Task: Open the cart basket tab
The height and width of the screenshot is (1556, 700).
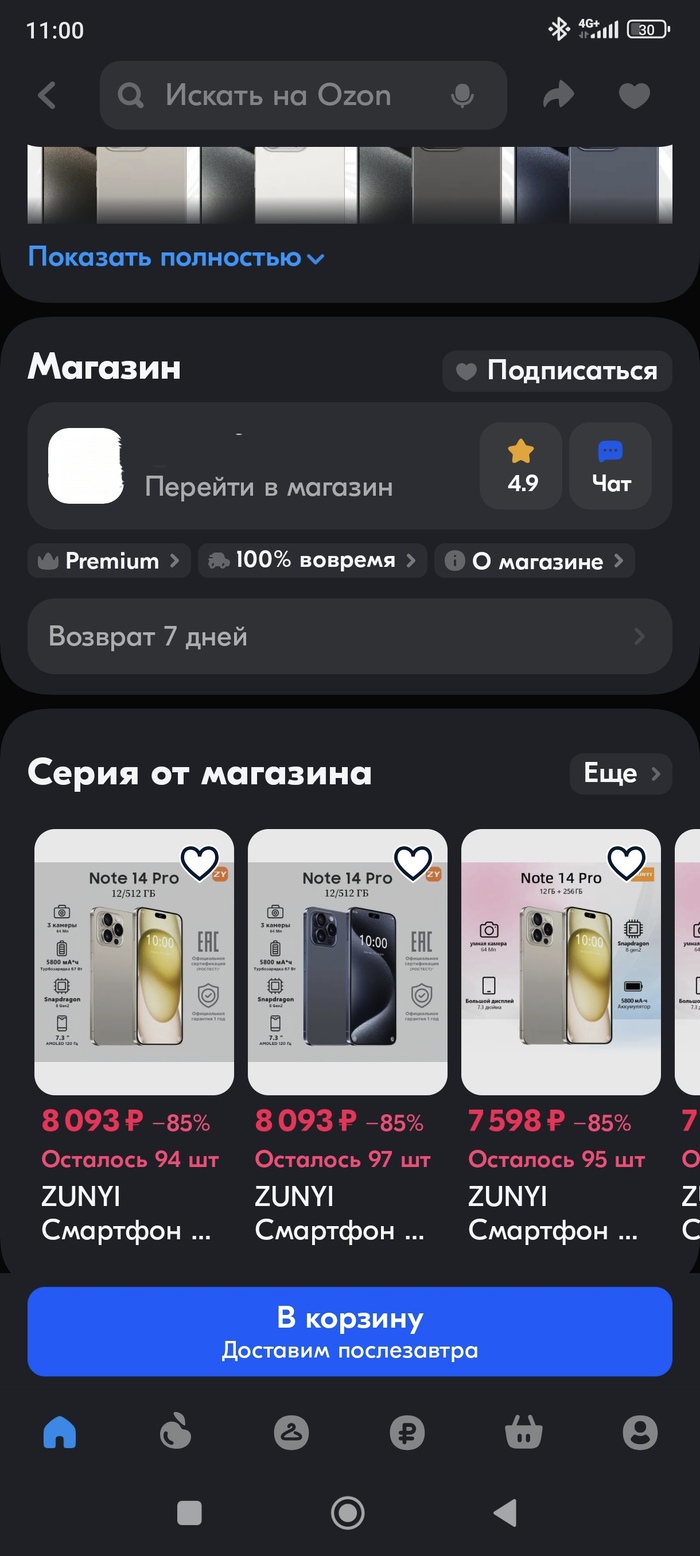Action: pos(523,1433)
